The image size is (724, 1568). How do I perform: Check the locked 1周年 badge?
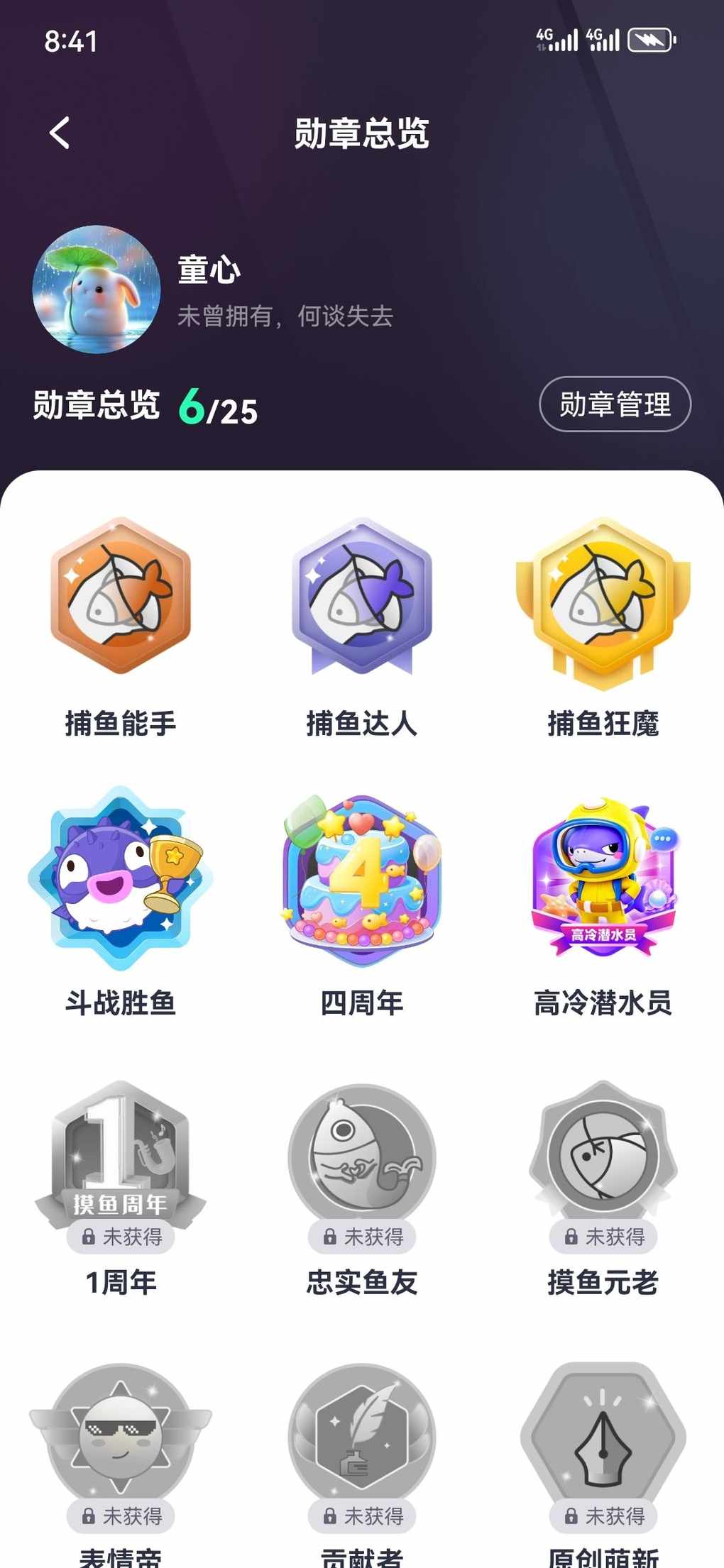pos(121,1156)
